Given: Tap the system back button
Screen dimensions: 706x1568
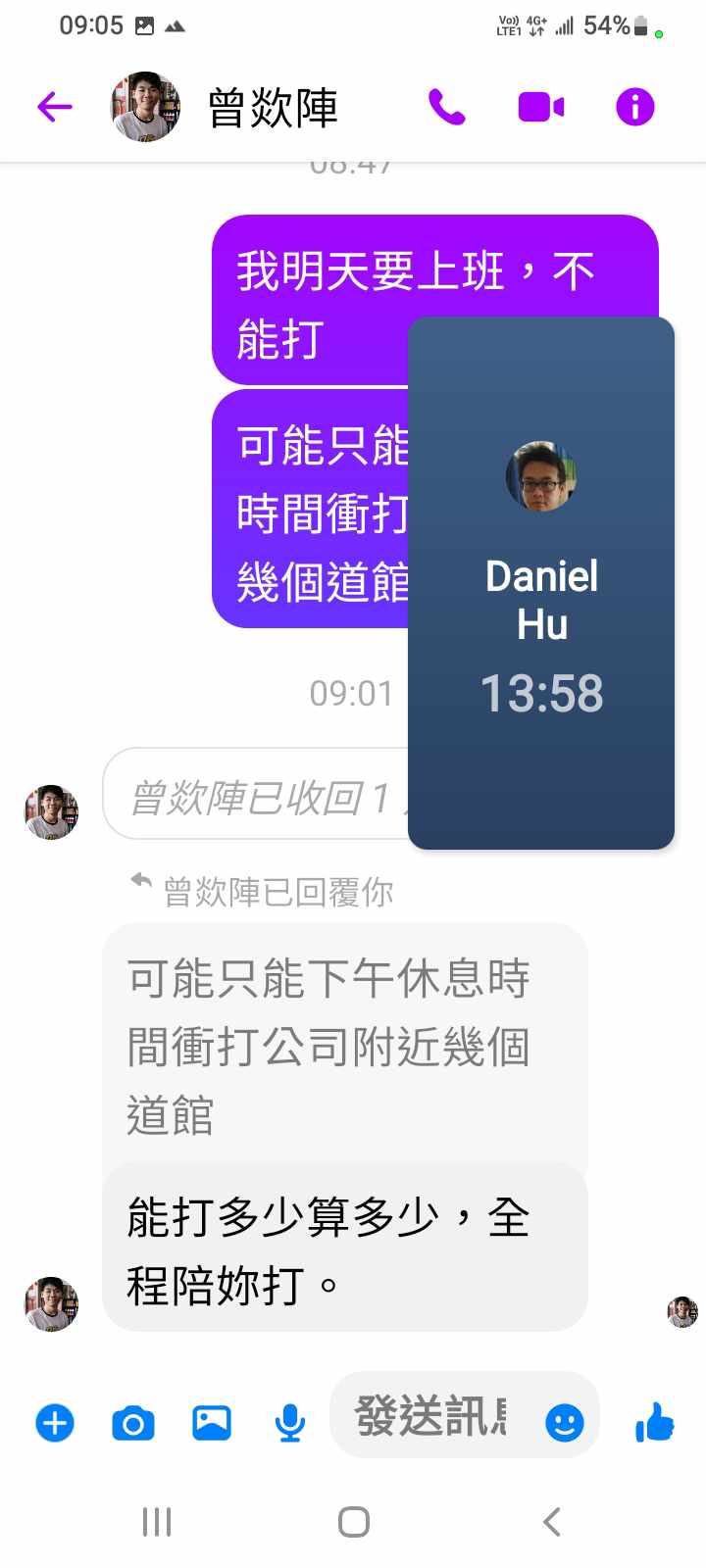Looking at the screenshot, I should (551, 1521).
